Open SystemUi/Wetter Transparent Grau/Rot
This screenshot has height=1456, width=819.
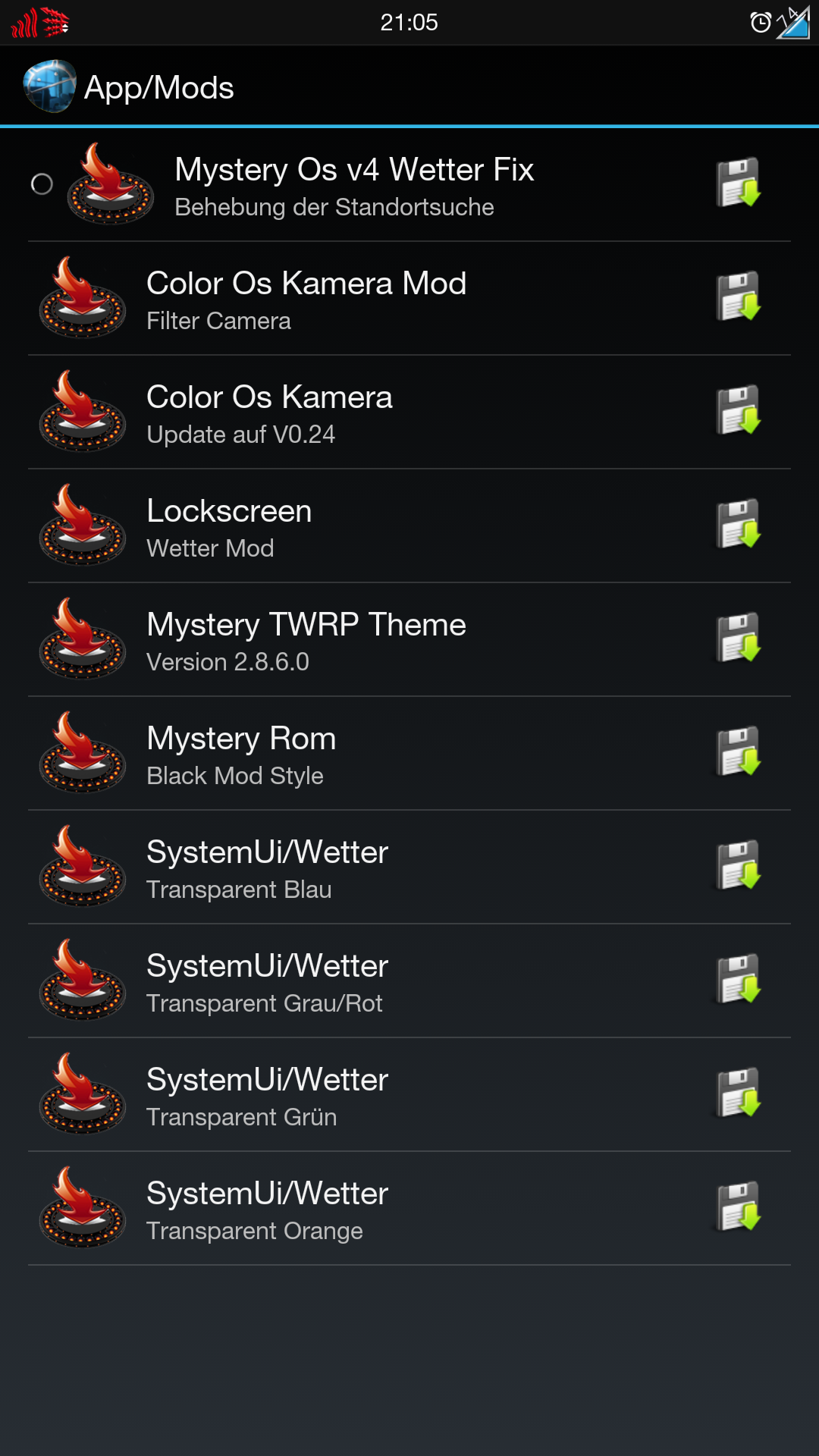[409, 981]
